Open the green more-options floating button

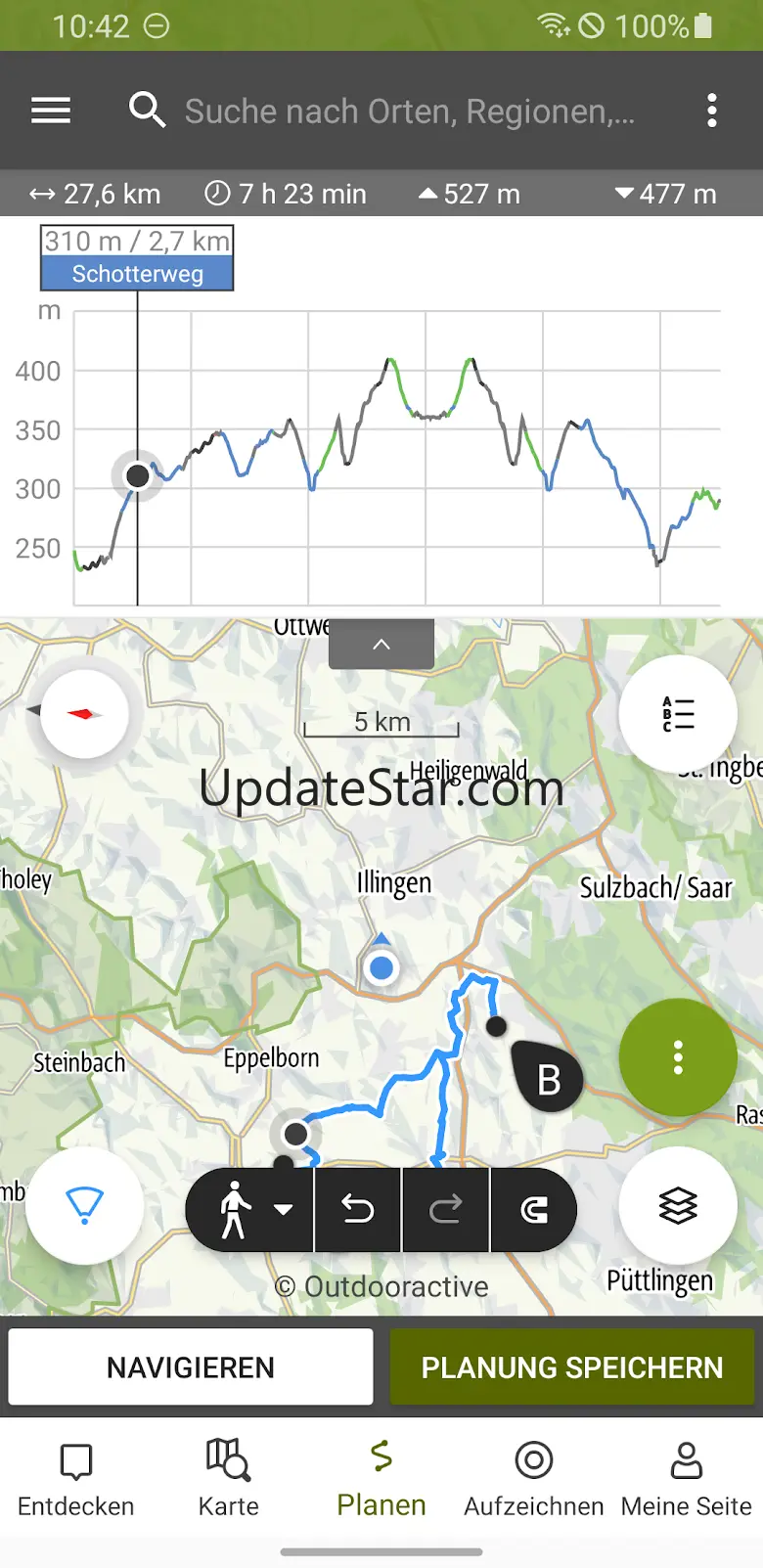[678, 1057]
